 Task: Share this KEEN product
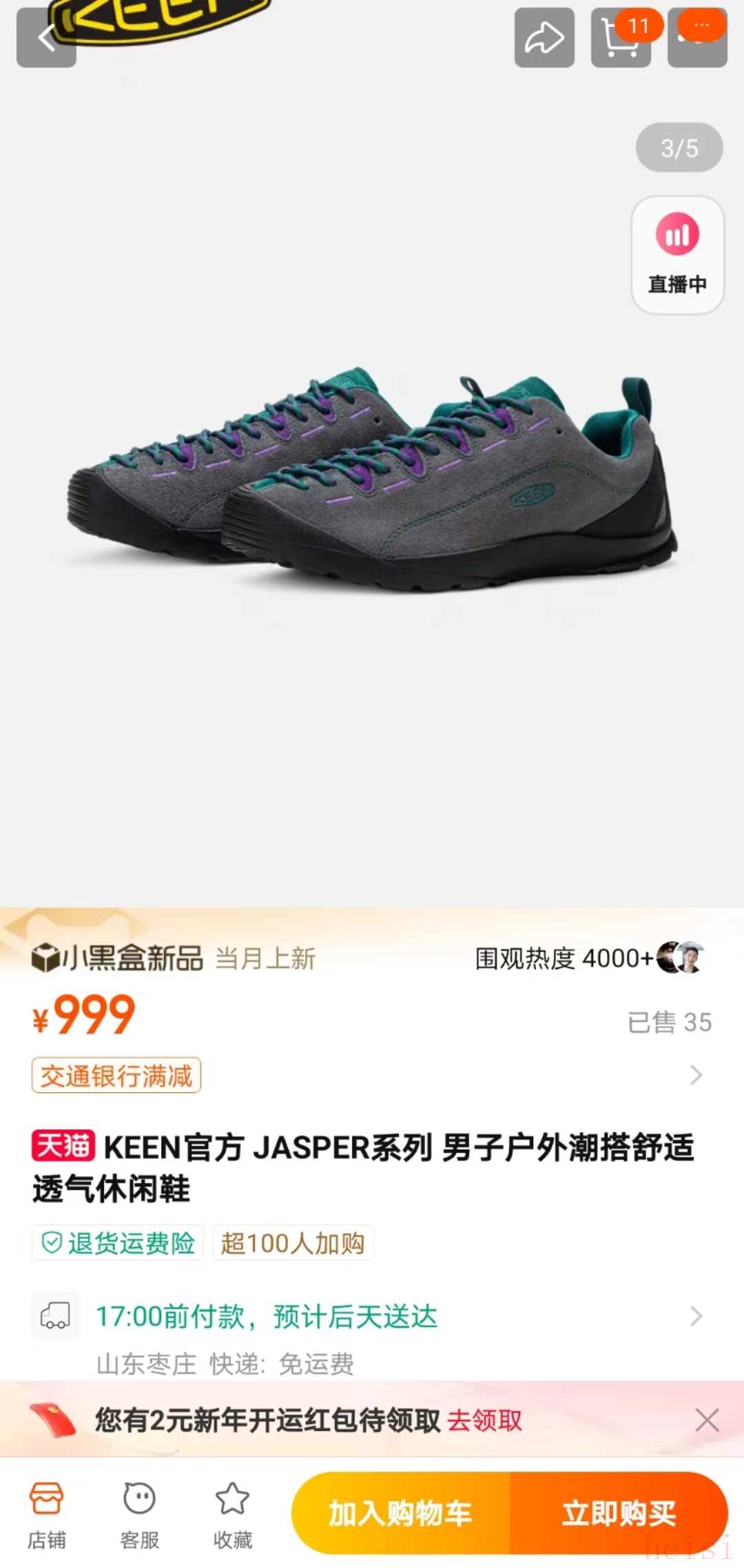(x=544, y=39)
